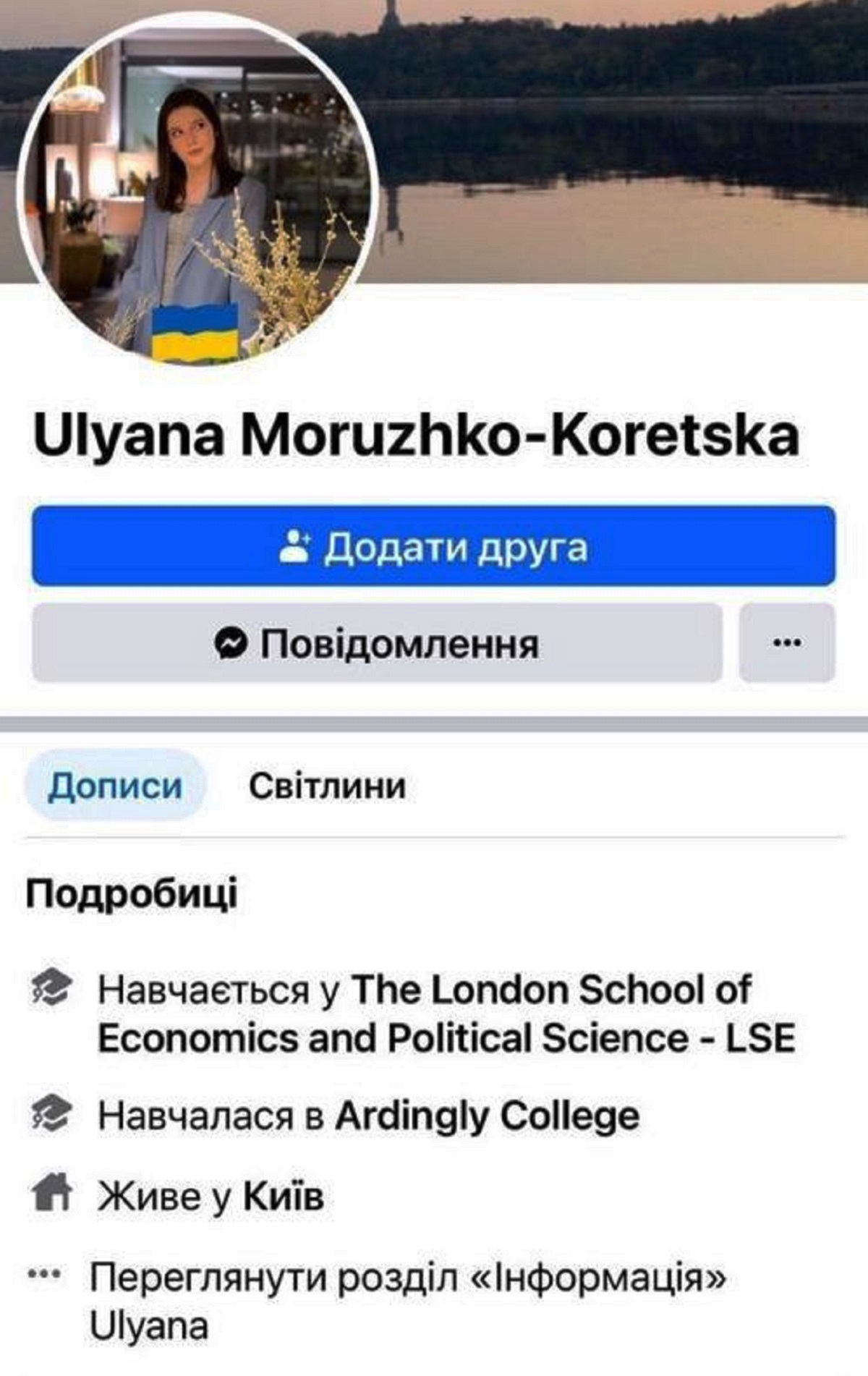
Task: Tap Додати друга to add a friend
Action: [x=433, y=546]
